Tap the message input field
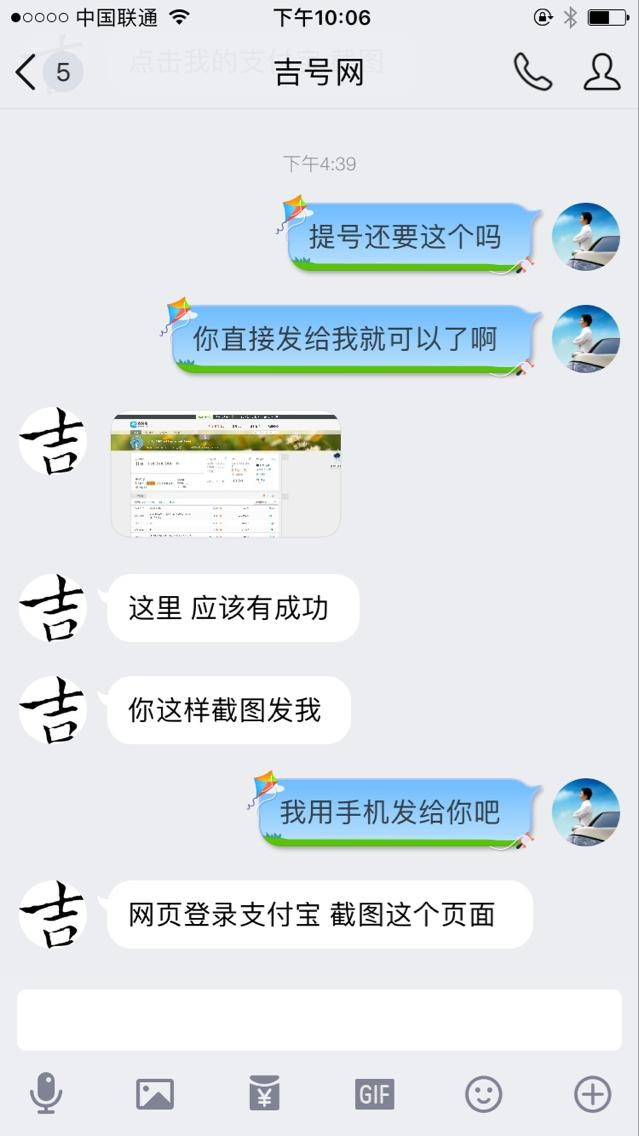 pos(319,1020)
